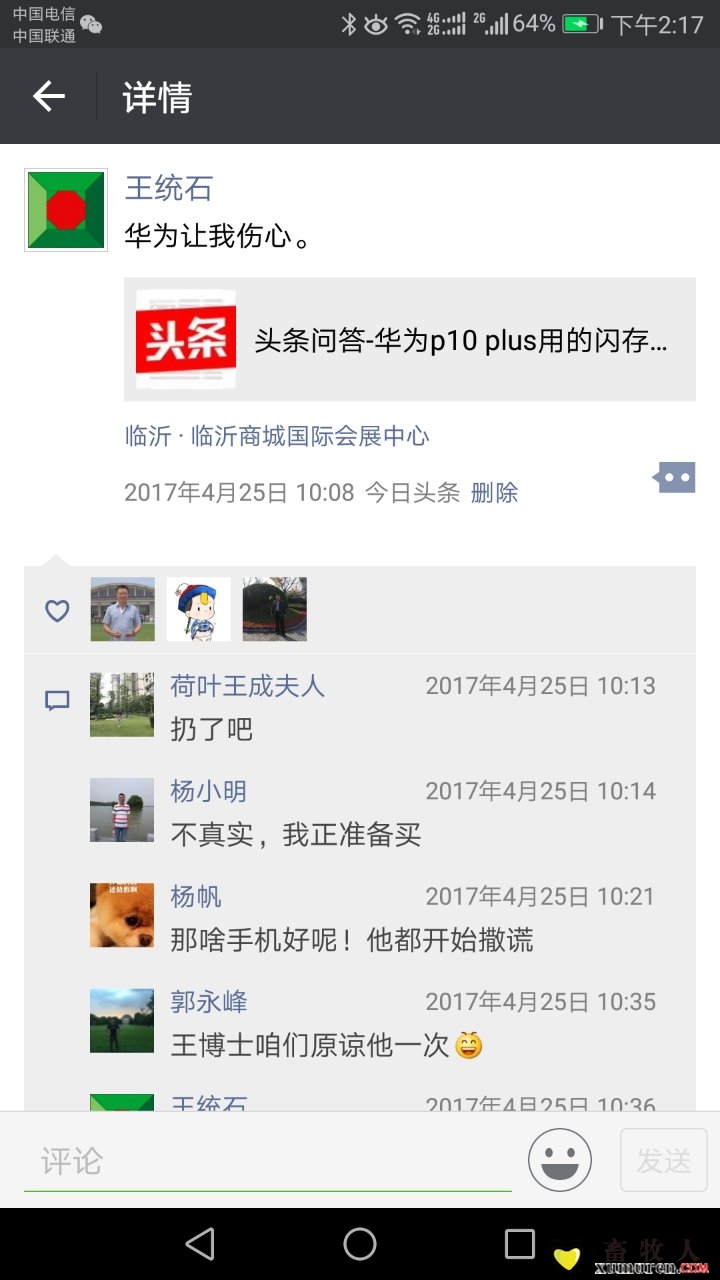Open location 临沂商城国际会展中心
The width and height of the screenshot is (720, 1280).
click(x=277, y=436)
